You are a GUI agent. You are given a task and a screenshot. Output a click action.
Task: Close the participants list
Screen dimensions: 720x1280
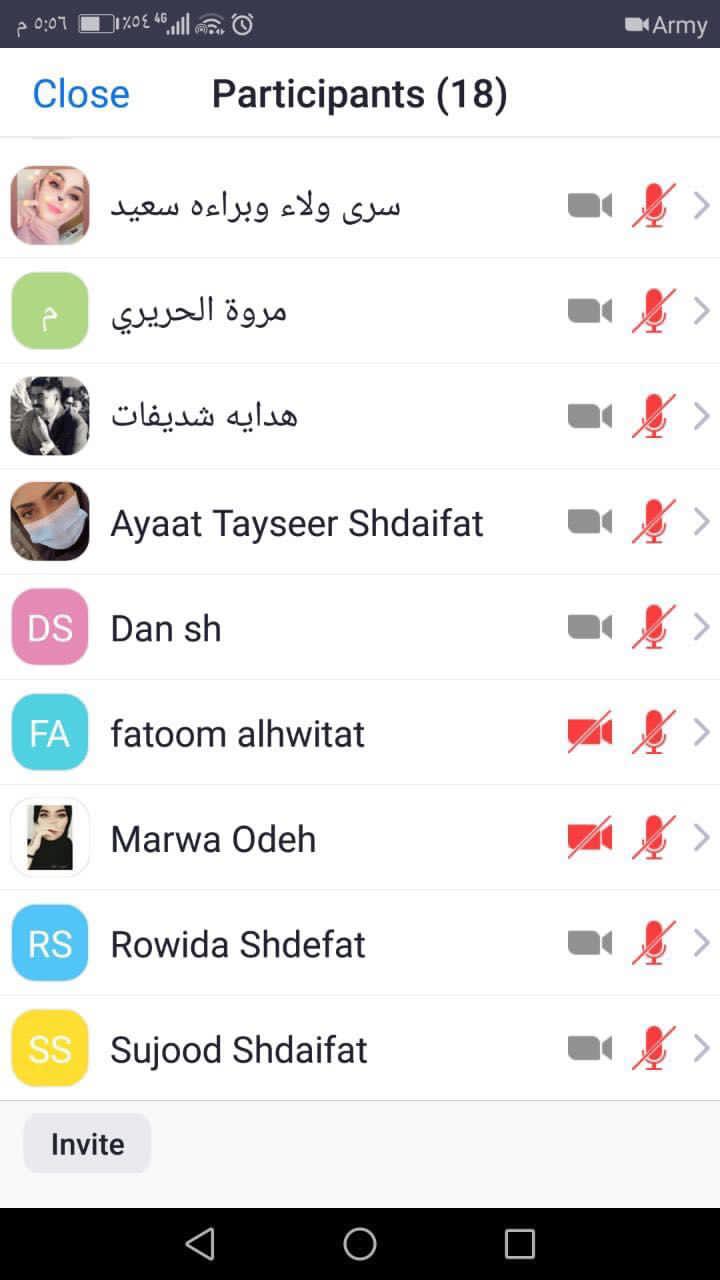(x=80, y=93)
